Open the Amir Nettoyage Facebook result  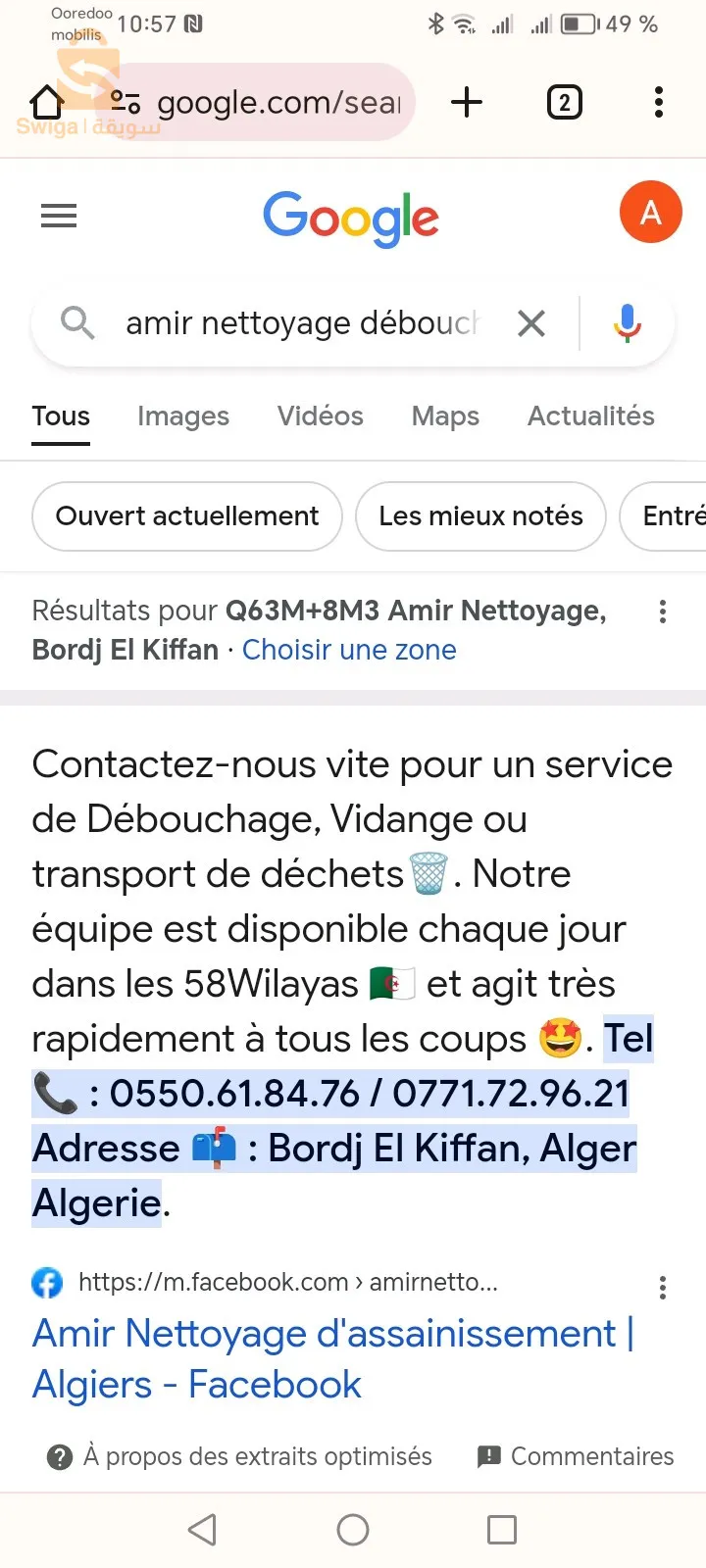click(333, 1358)
